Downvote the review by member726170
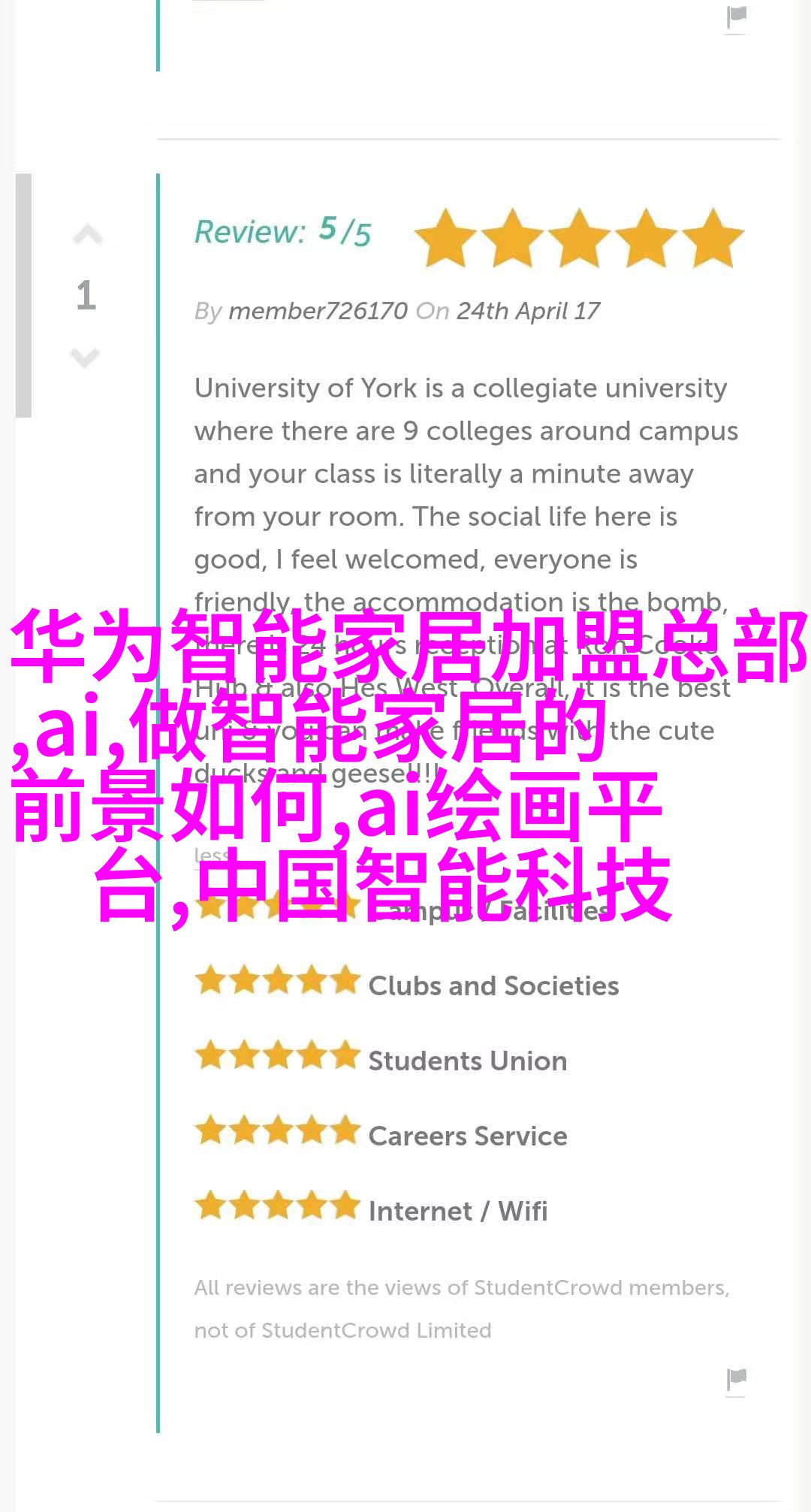This screenshot has height=1512, width=811. pos(86,357)
